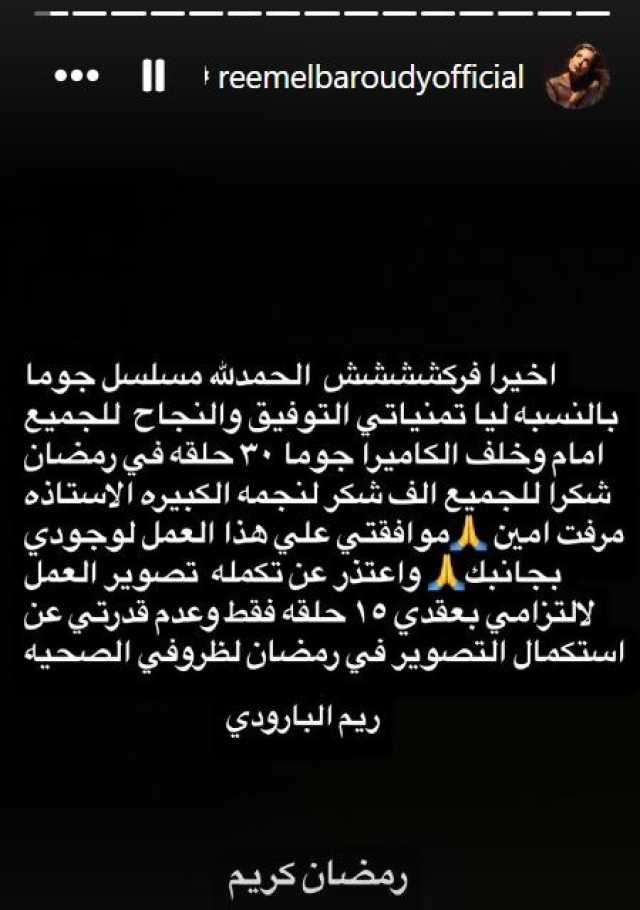Open reemelbaroudyofficial's profile picture
The height and width of the screenshot is (910, 640).
click(x=577, y=76)
